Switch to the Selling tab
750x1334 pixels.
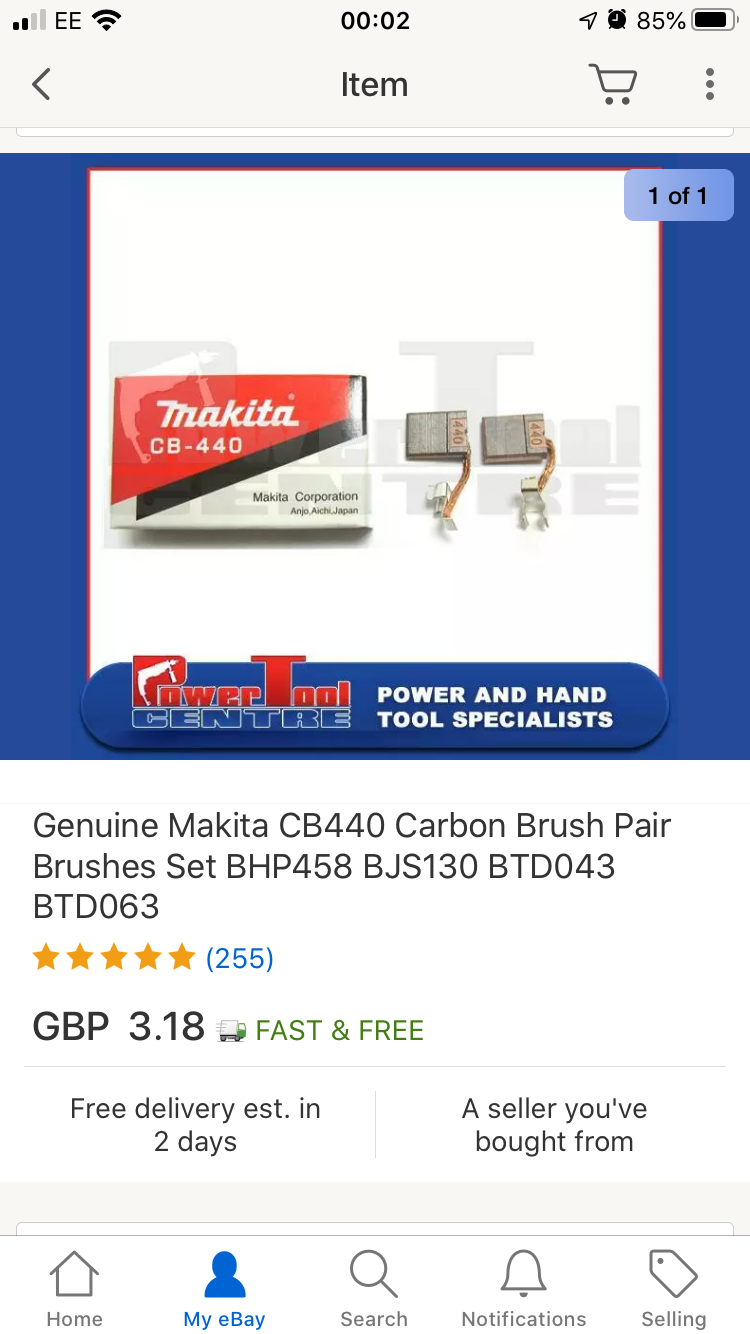point(673,1288)
